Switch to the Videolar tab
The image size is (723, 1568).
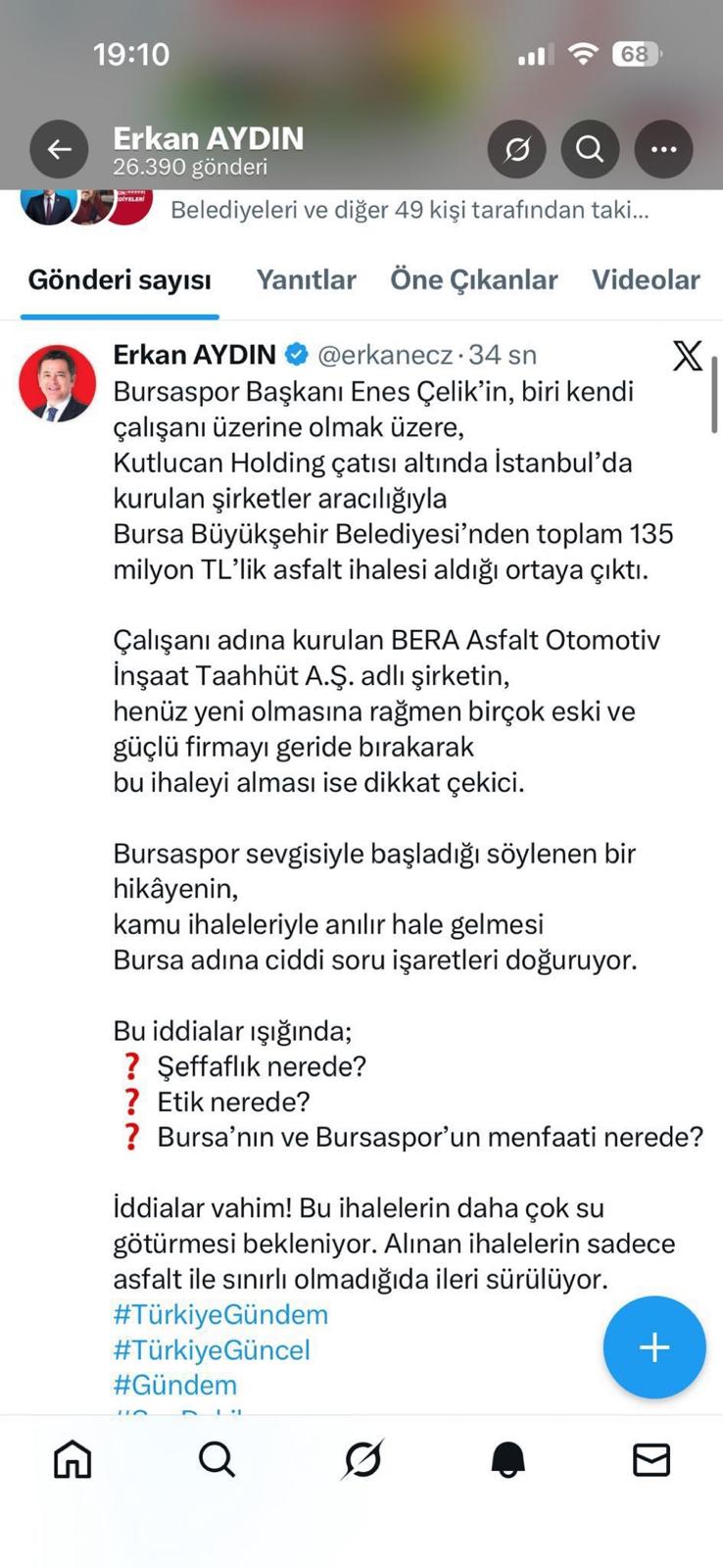pos(645,280)
